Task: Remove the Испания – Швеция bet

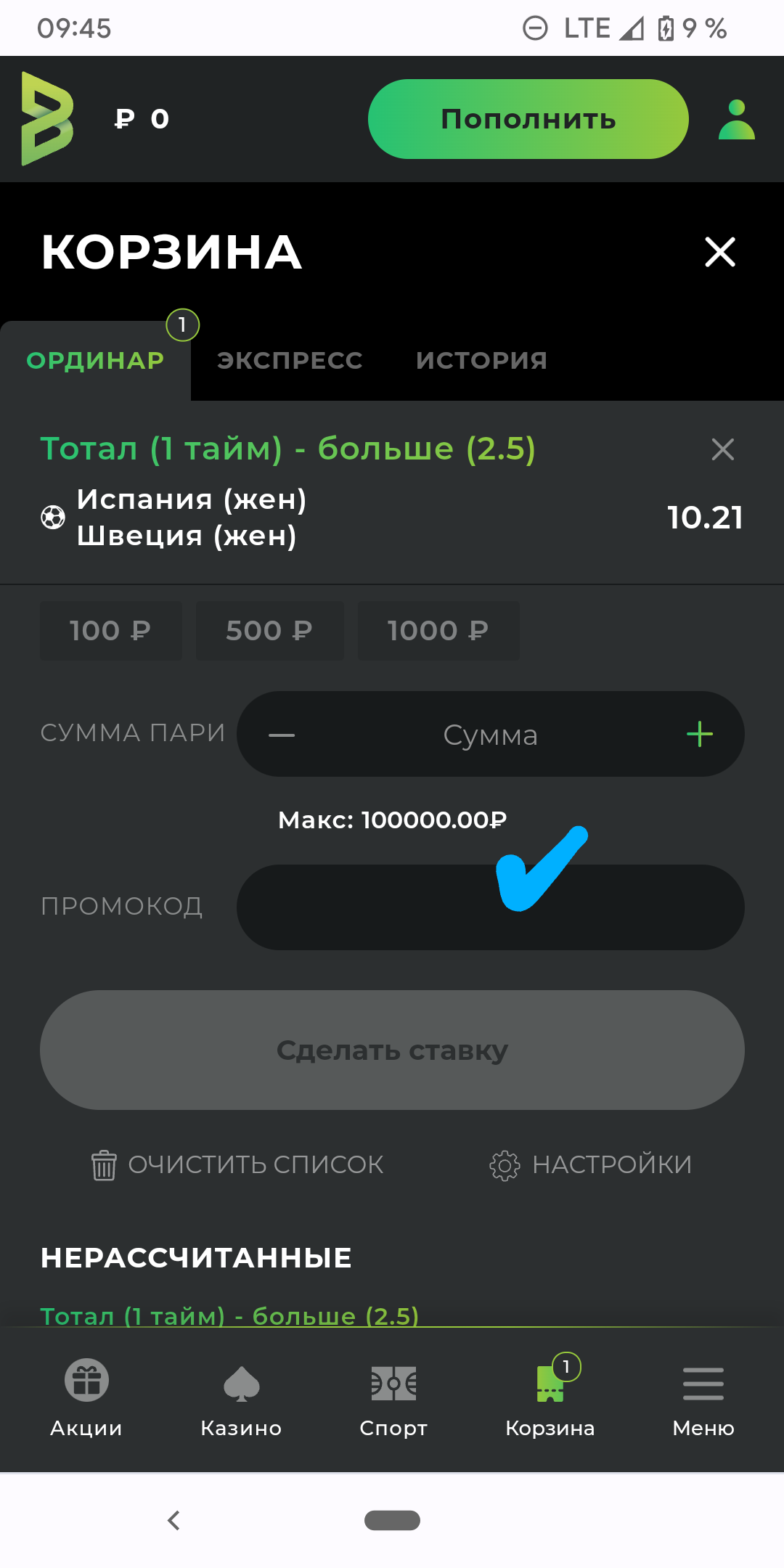Action: [x=722, y=449]
